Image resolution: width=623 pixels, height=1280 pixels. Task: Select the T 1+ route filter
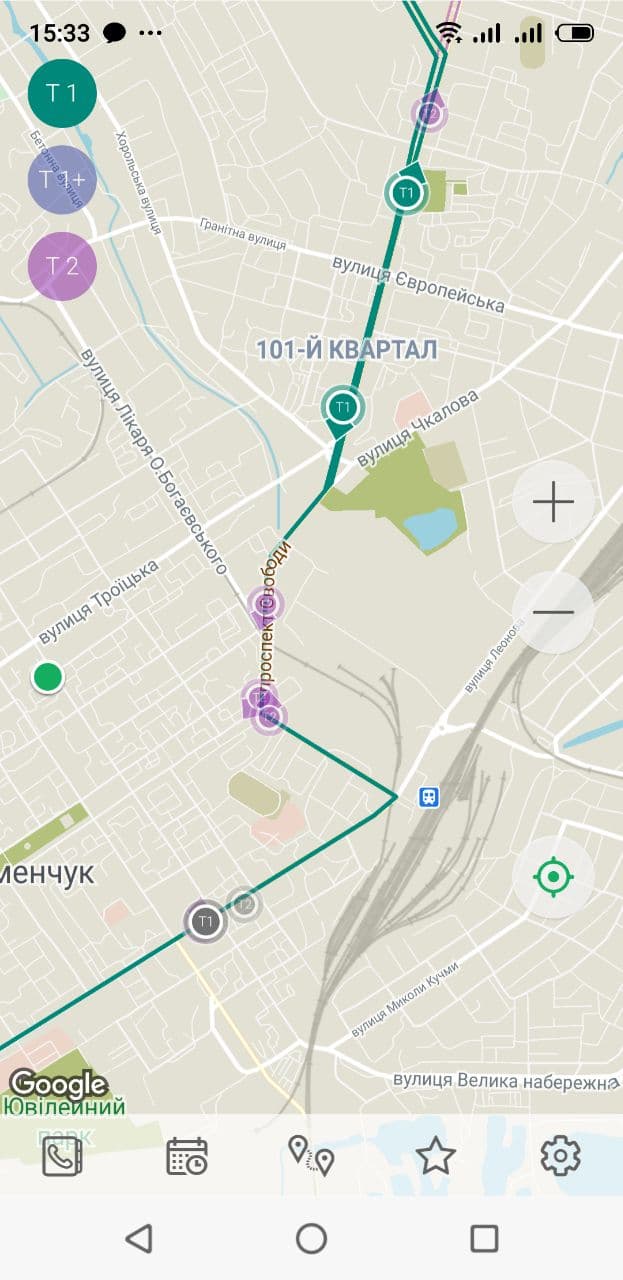[62, 180]
